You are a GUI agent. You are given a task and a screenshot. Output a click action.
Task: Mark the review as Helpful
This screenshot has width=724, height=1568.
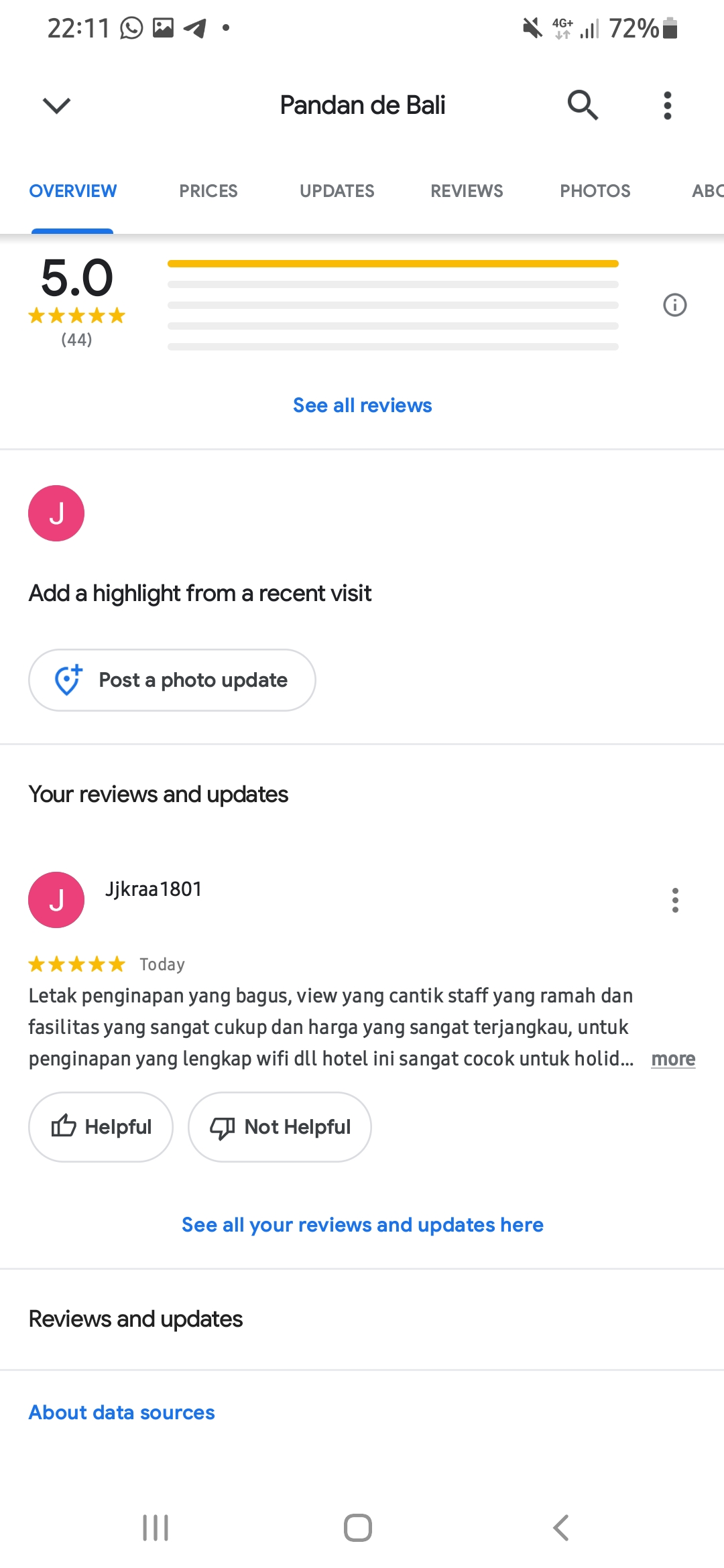101,1127
